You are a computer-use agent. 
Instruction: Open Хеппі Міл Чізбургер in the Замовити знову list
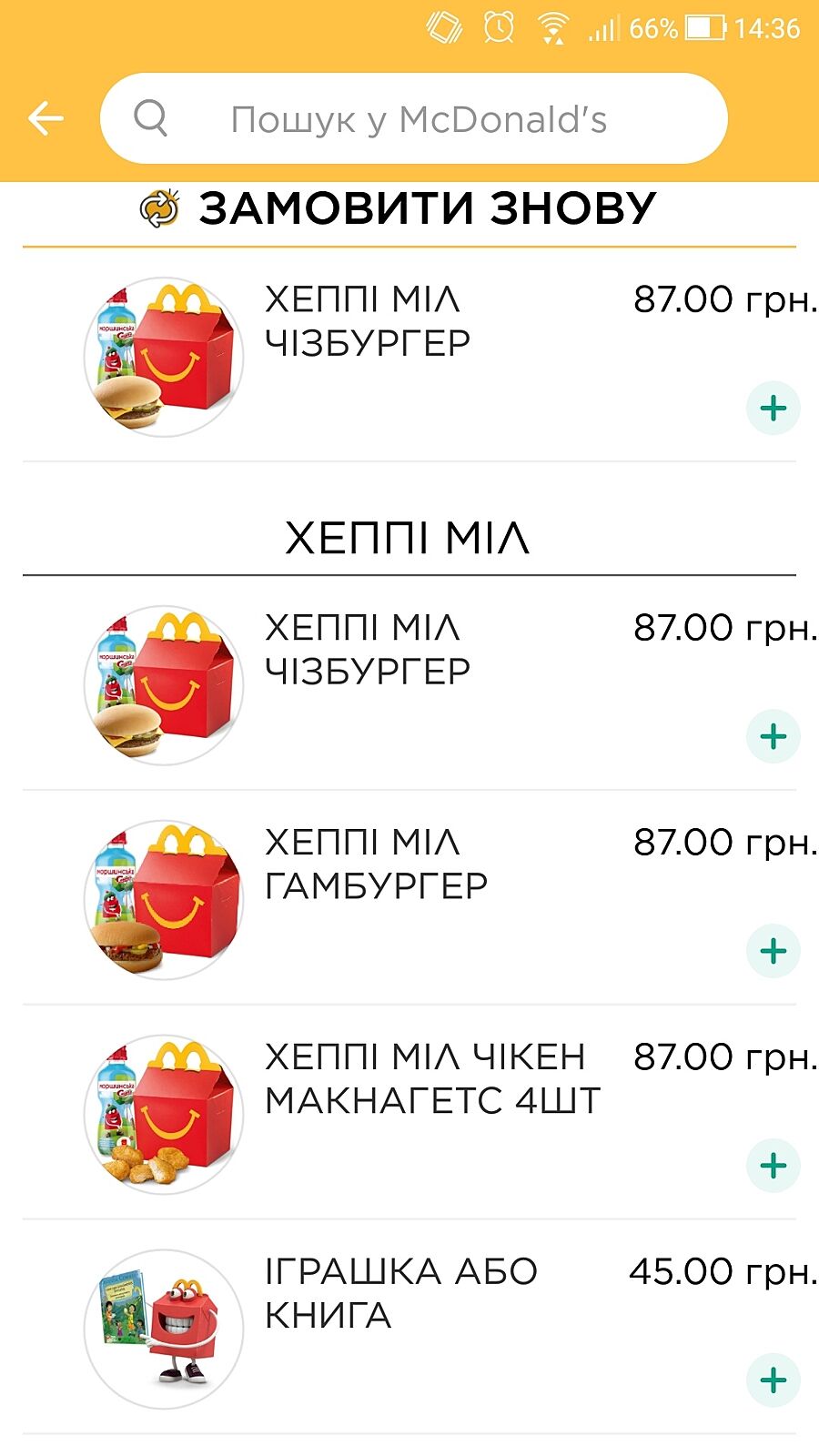(x=368, y=321)
